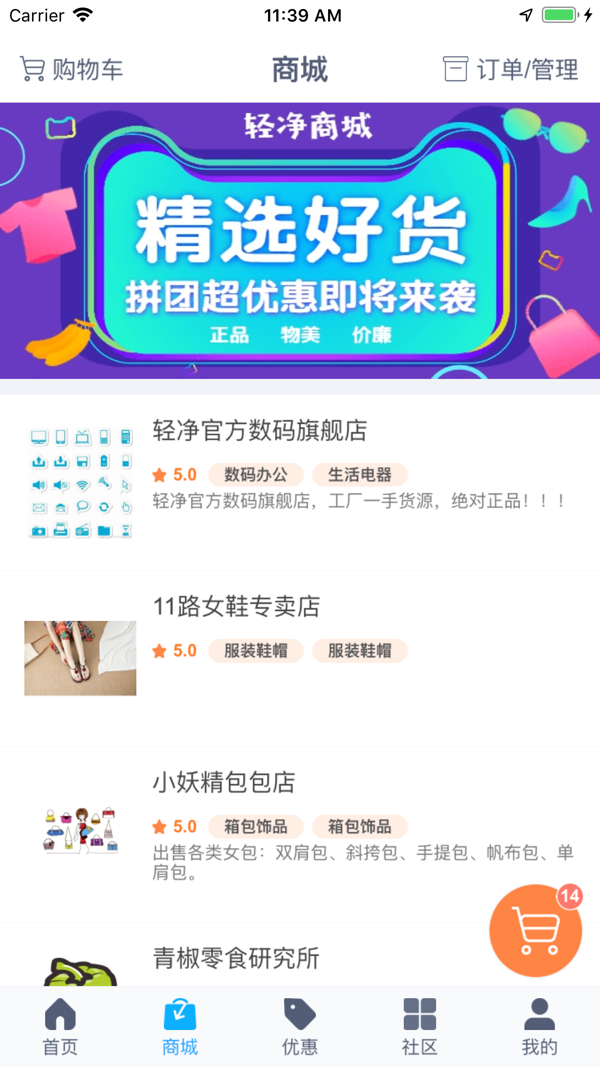Open the 我的 profile tab
Viewport: 600px width, 1067px height.
540,1027
